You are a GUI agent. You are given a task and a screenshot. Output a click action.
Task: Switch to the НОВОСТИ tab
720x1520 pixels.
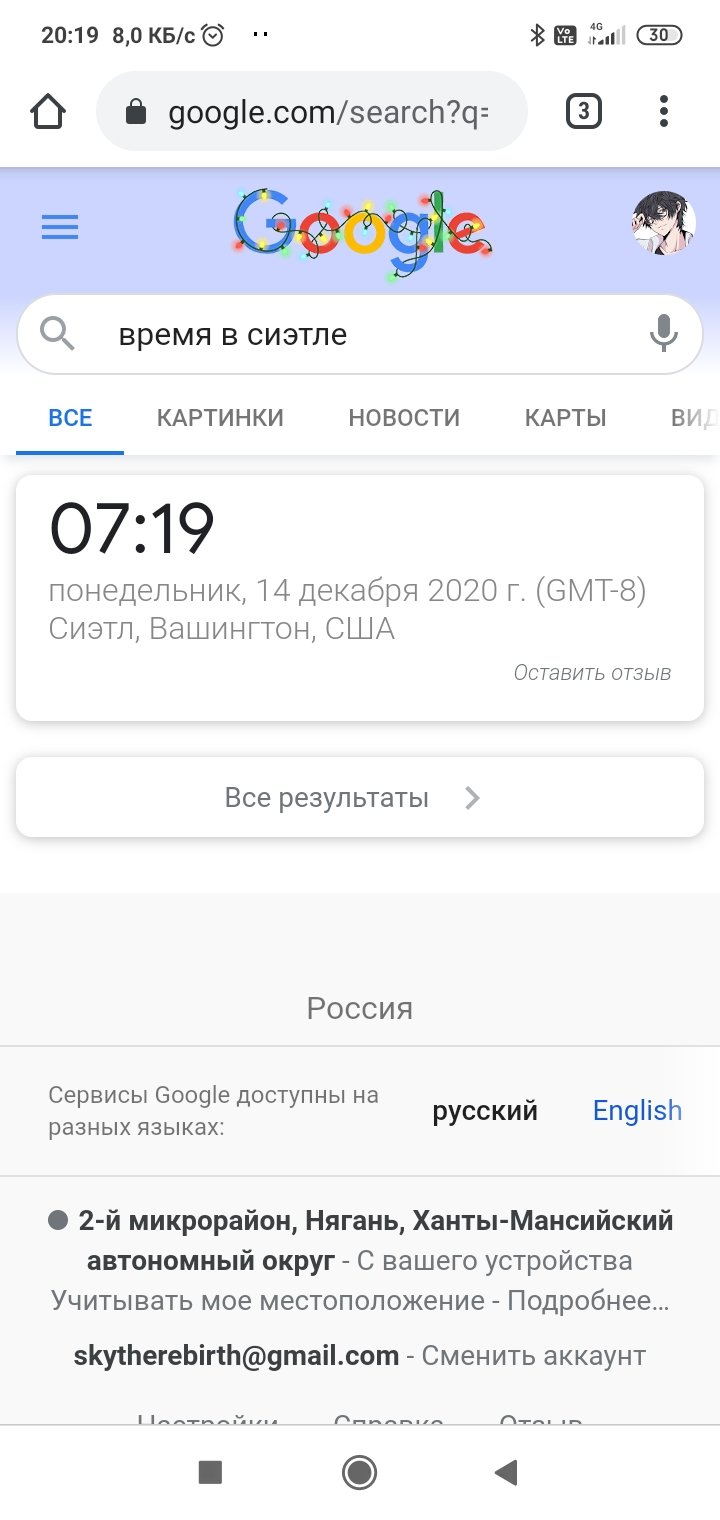coord(404,418)
